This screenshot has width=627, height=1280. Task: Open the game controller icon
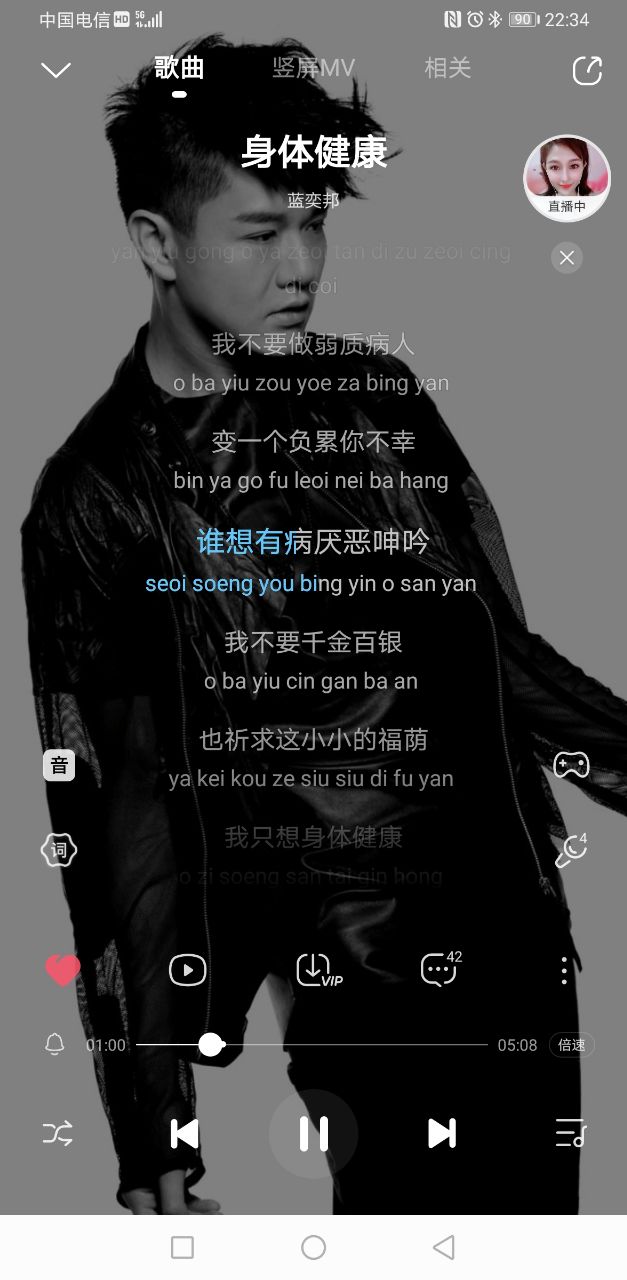point(571,766)
